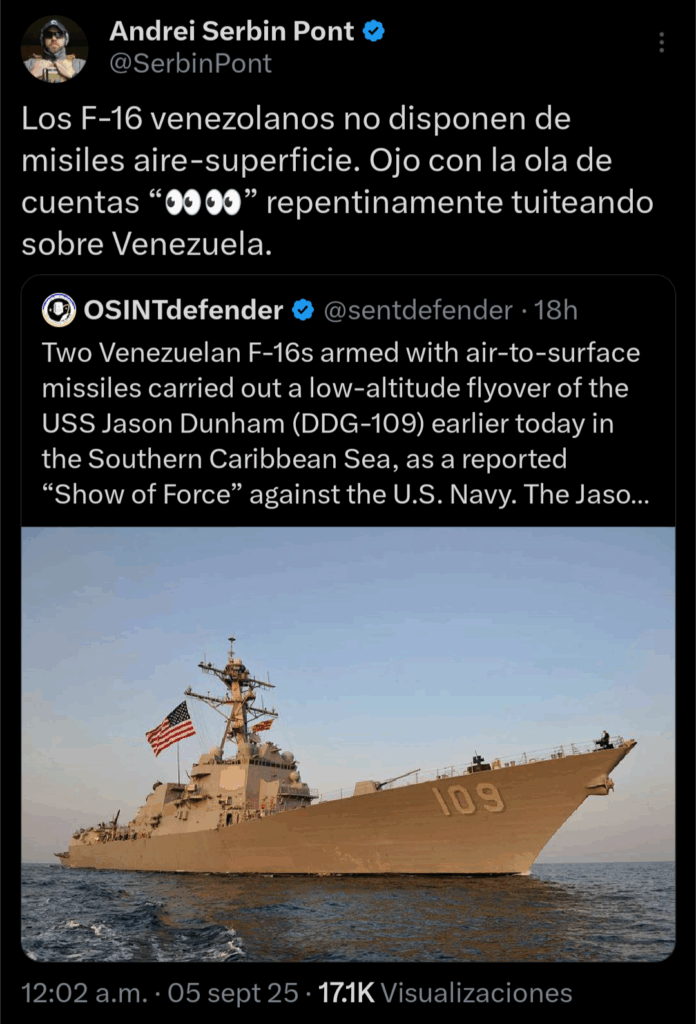Open the 17.1K Visualizaciones stats
The height and width of the screenshot is (1024, 696).
tap(445, 993)
